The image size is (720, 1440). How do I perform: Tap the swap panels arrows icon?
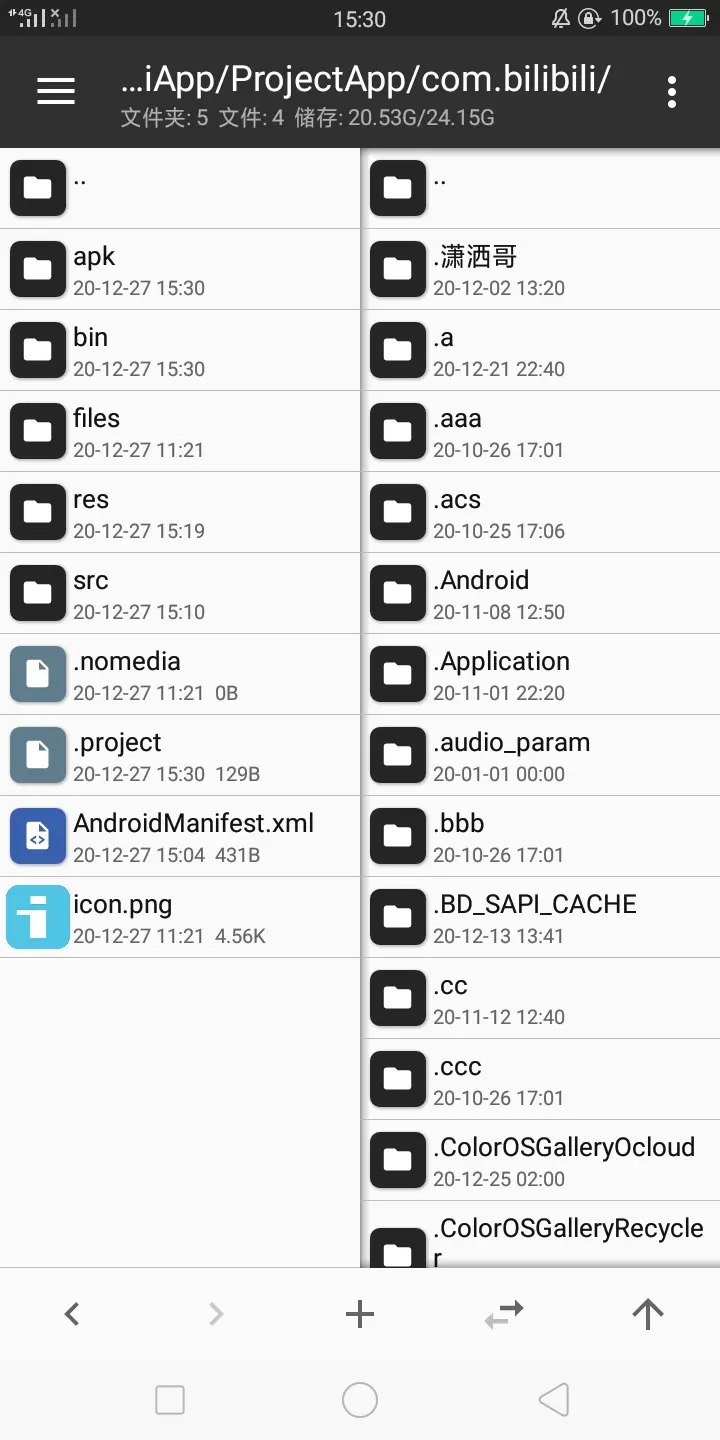504,1314
